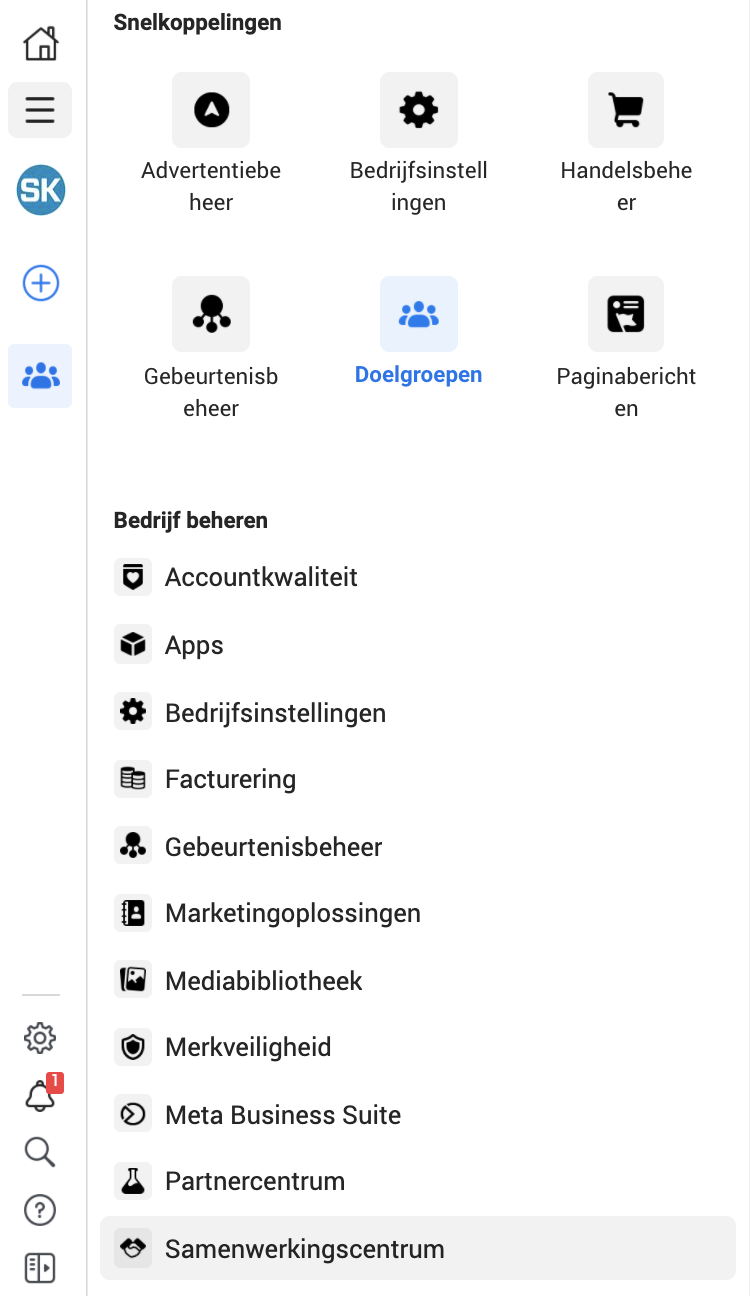Go to the home icon in the sidebar

[40, 43]
